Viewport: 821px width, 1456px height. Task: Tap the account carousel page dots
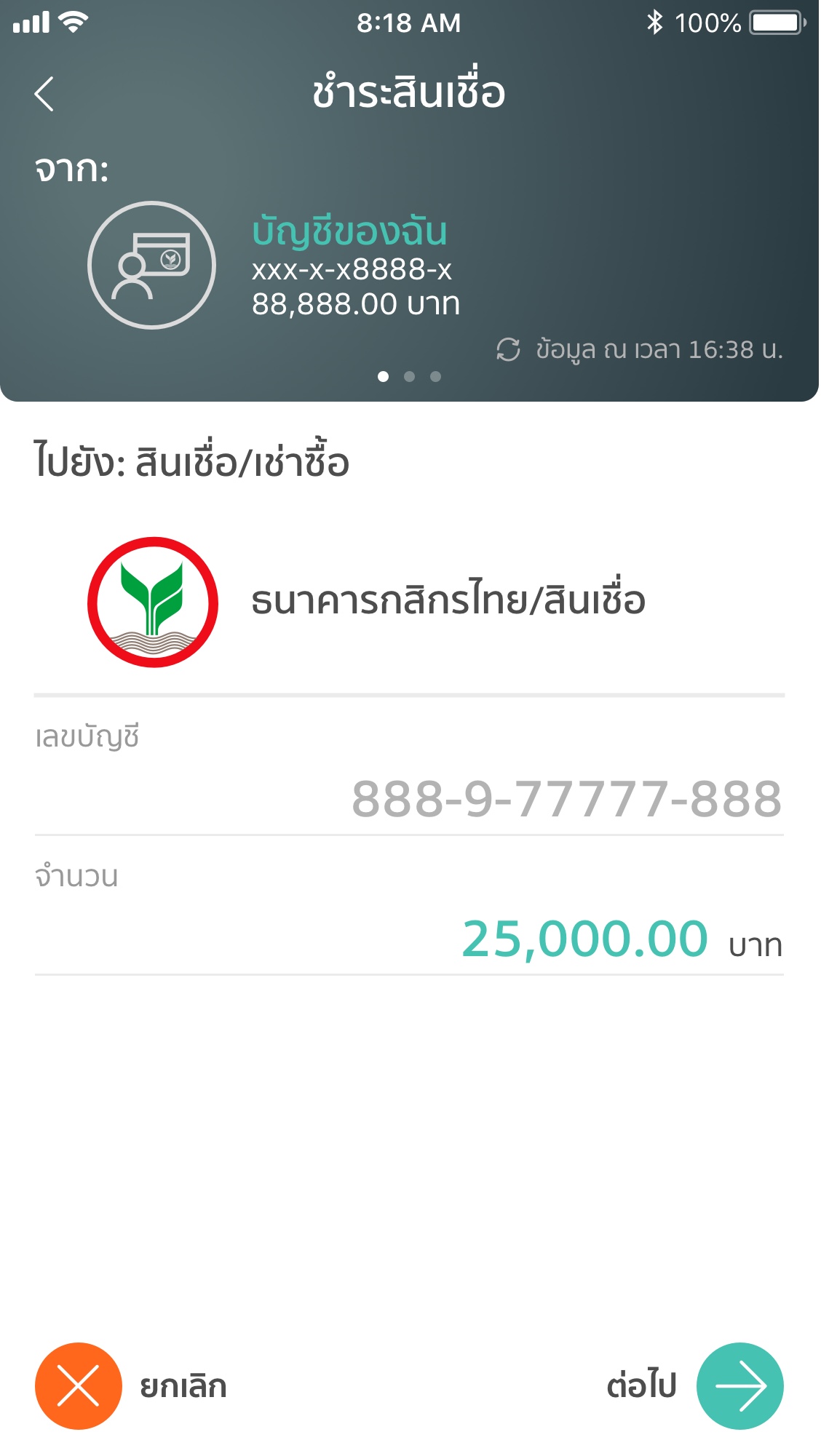coord(409,376)
